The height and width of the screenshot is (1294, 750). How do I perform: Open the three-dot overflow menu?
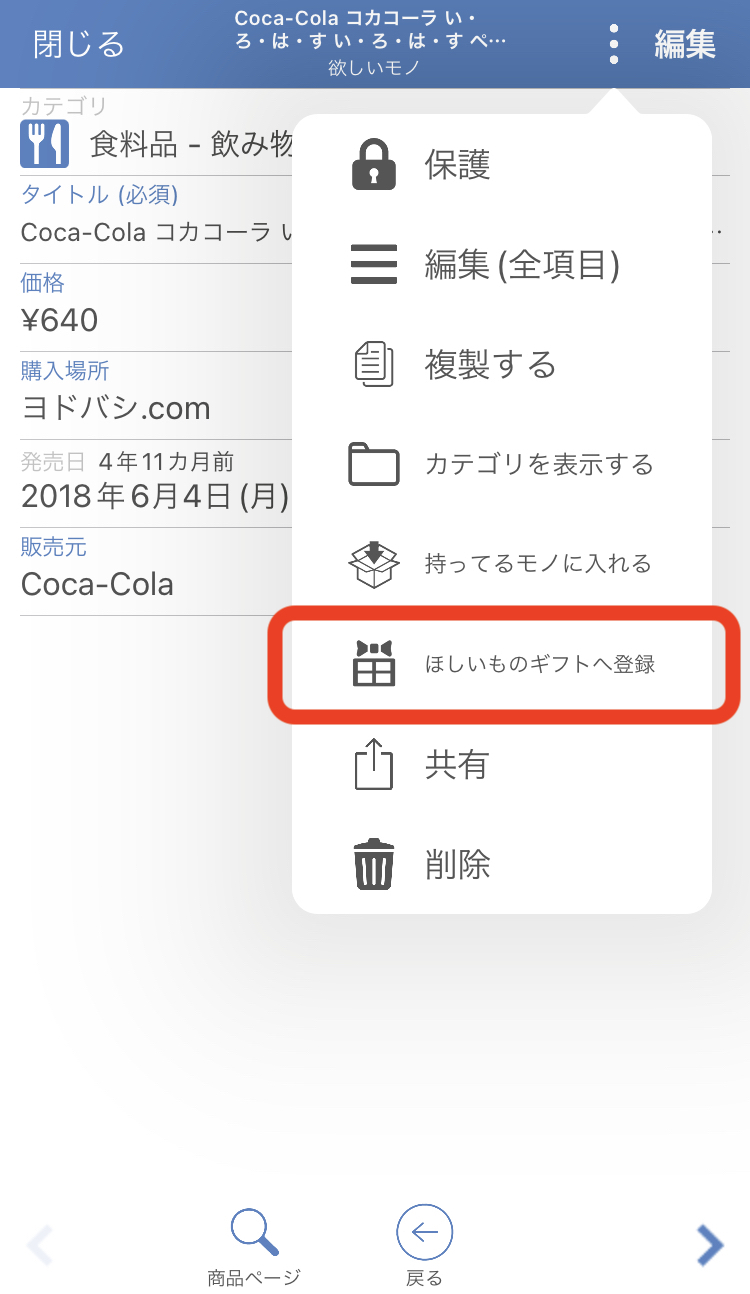coord(613,45)
